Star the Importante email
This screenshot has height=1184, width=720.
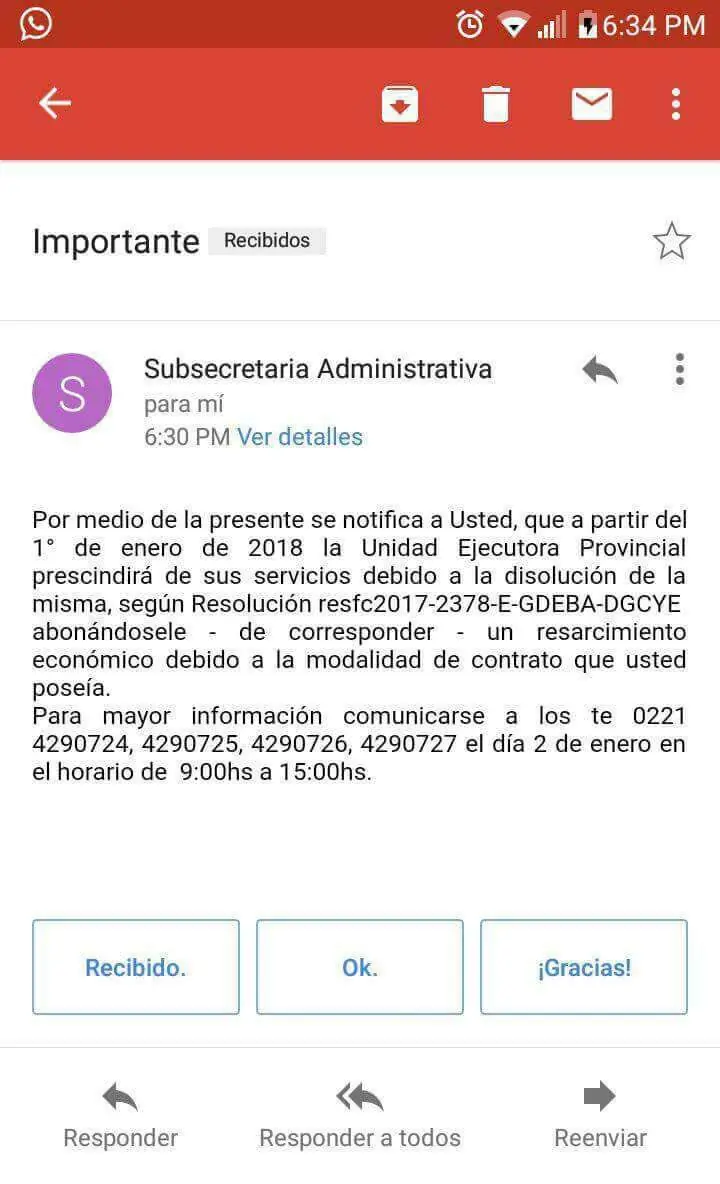click(671, 240)
